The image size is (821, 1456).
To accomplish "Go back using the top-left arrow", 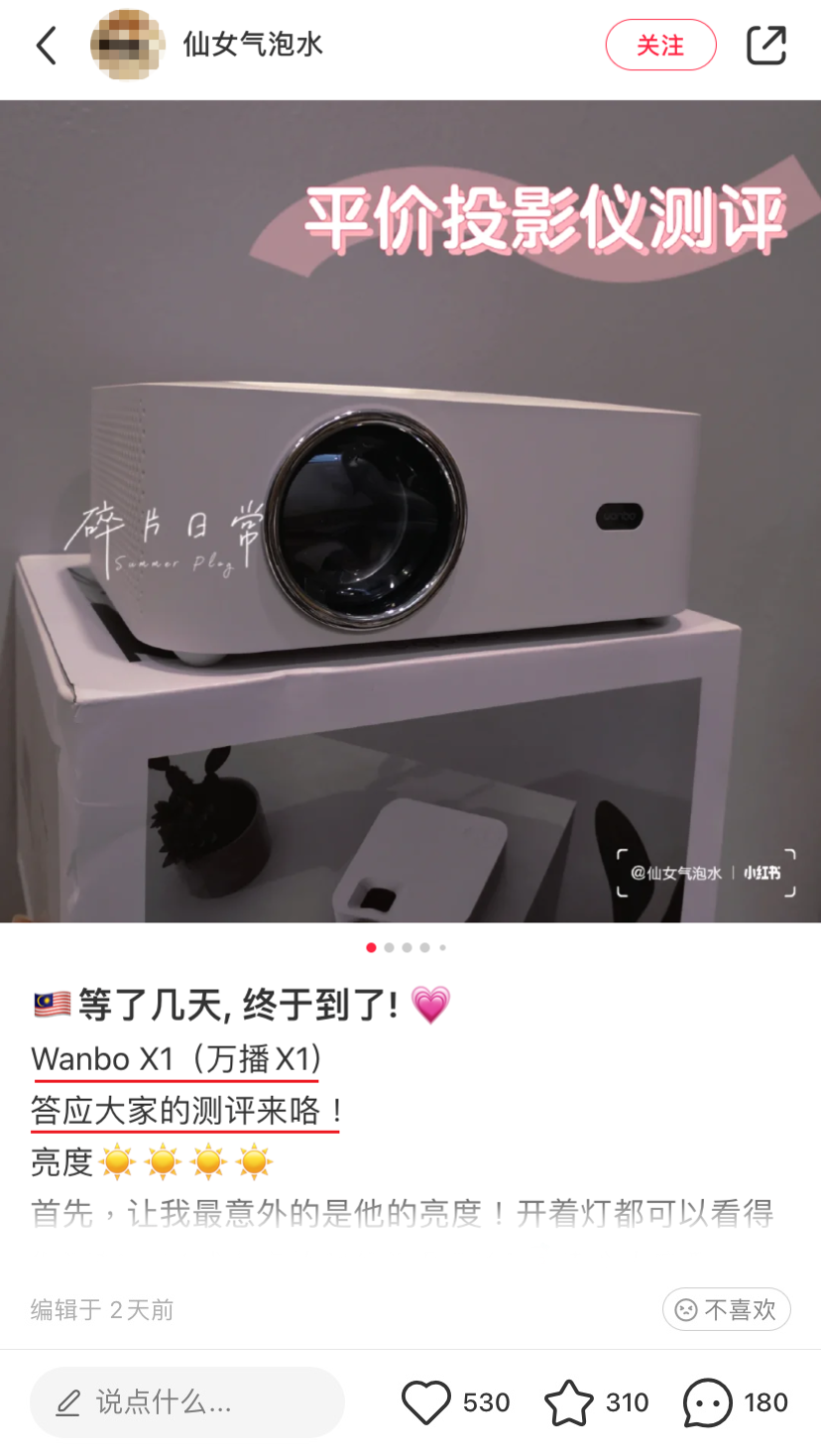I will pos(47,46).
